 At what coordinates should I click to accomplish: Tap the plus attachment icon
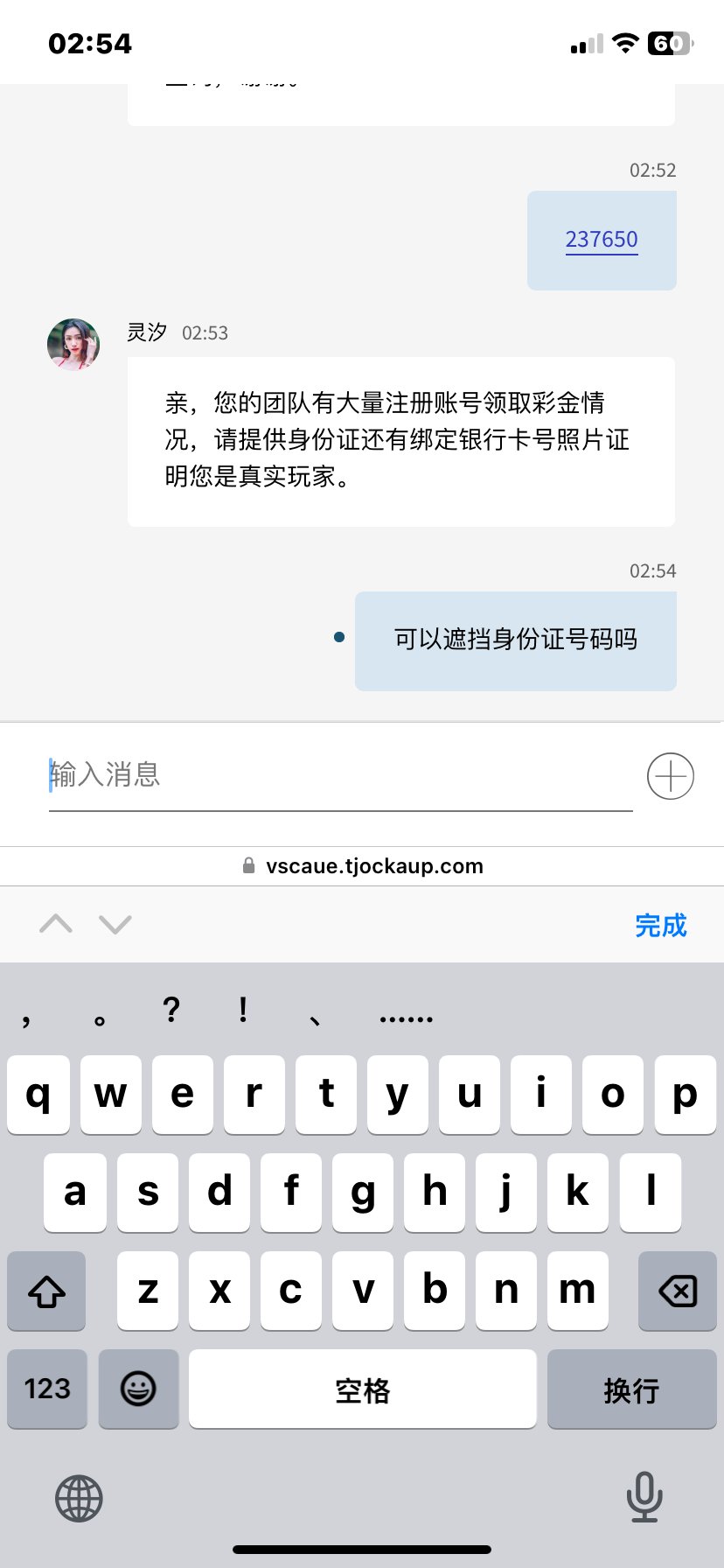(670, 776)
